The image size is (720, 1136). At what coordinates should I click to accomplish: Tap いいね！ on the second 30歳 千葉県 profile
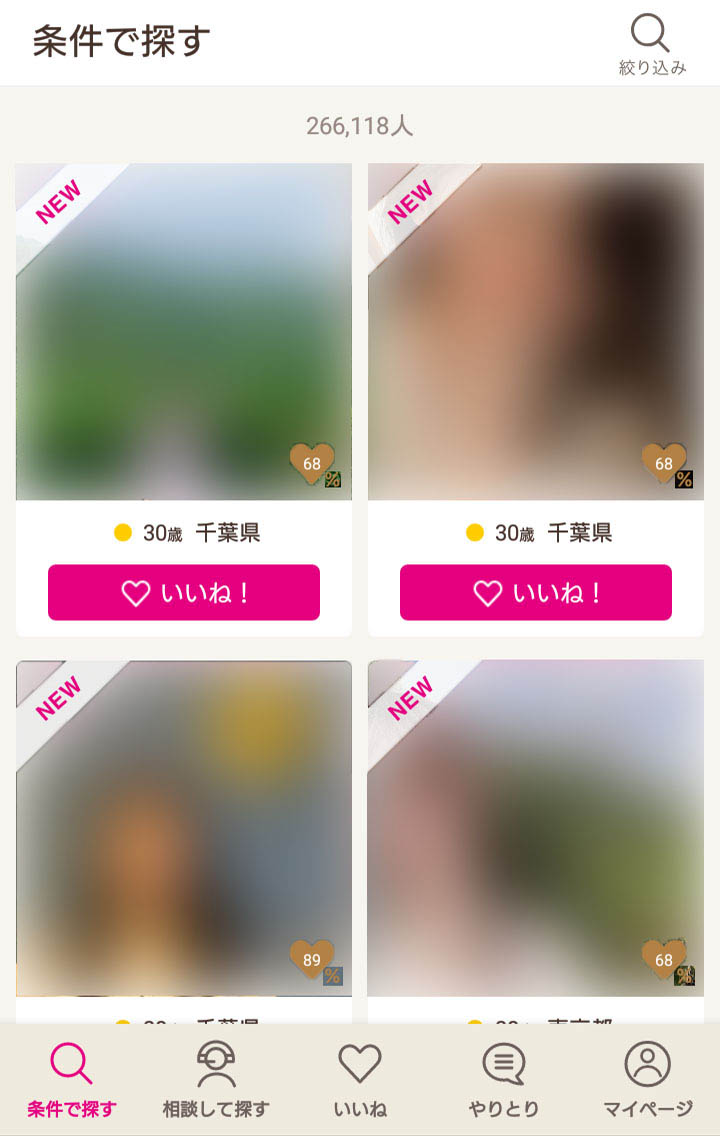(536, 593)
